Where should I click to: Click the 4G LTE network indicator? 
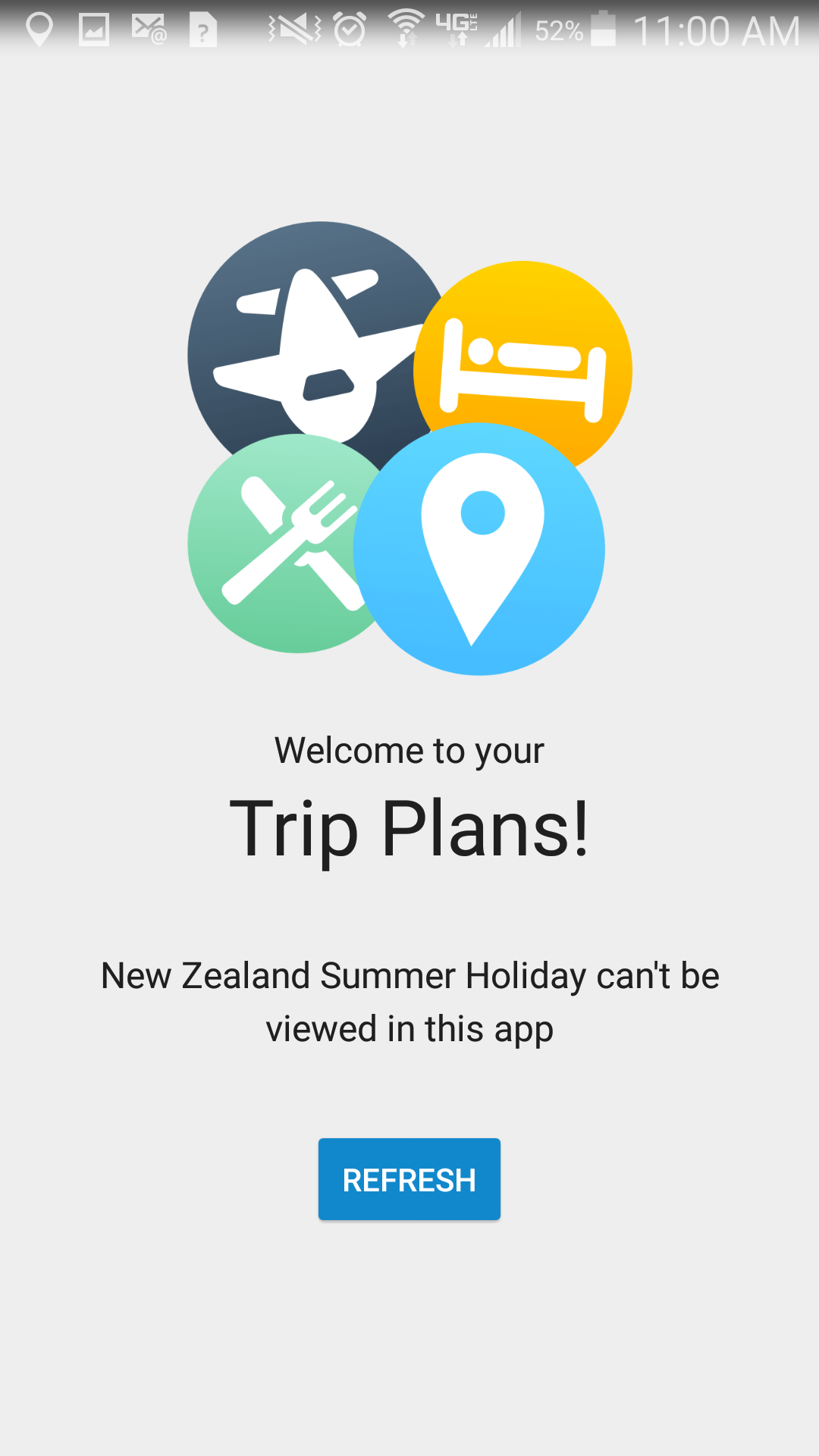[x=460, y=30]
